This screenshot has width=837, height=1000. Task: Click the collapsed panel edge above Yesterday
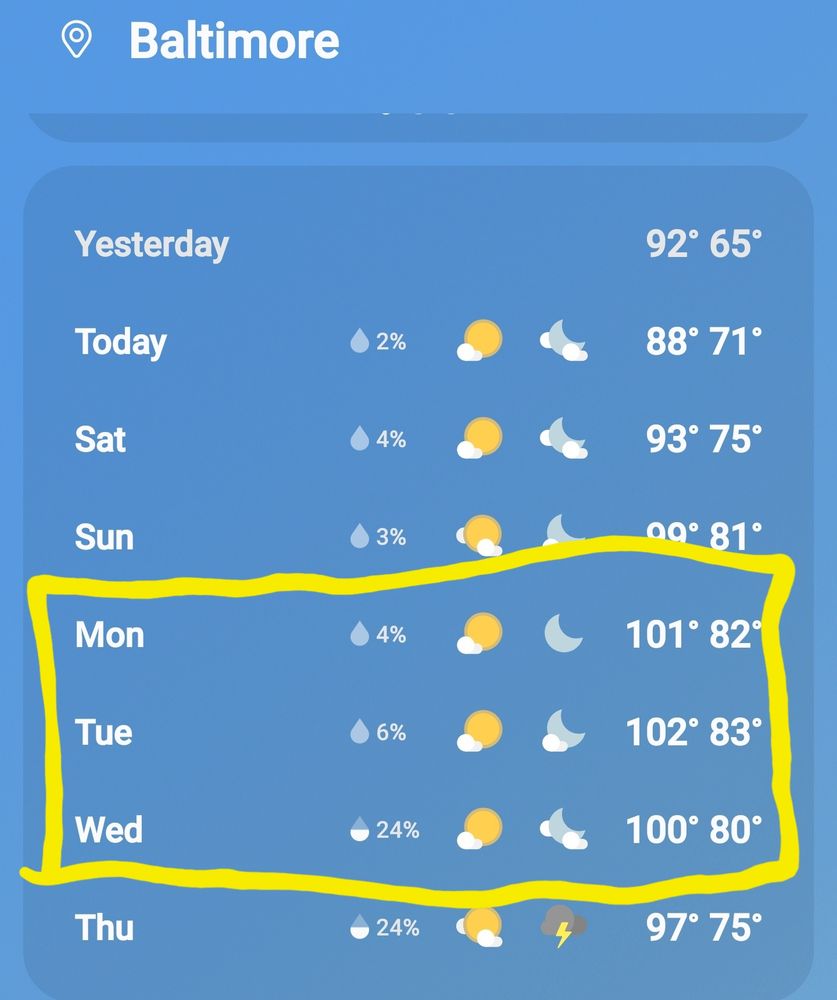pyautogui.click(x=418, y=120)
